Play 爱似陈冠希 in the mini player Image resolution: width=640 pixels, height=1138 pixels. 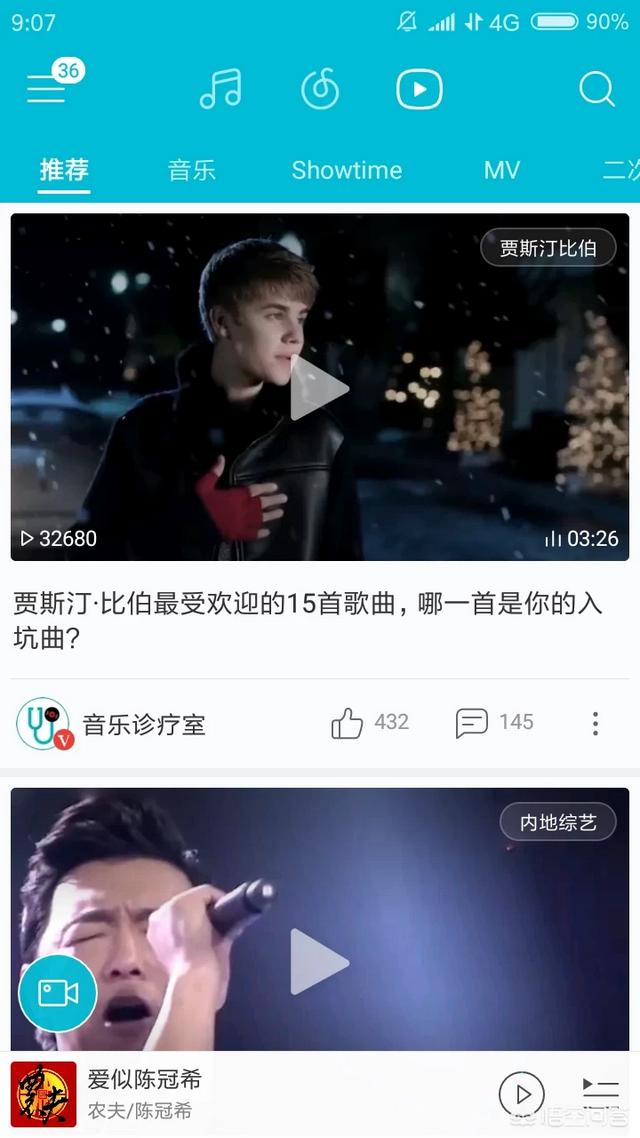tap(522, 1095)
